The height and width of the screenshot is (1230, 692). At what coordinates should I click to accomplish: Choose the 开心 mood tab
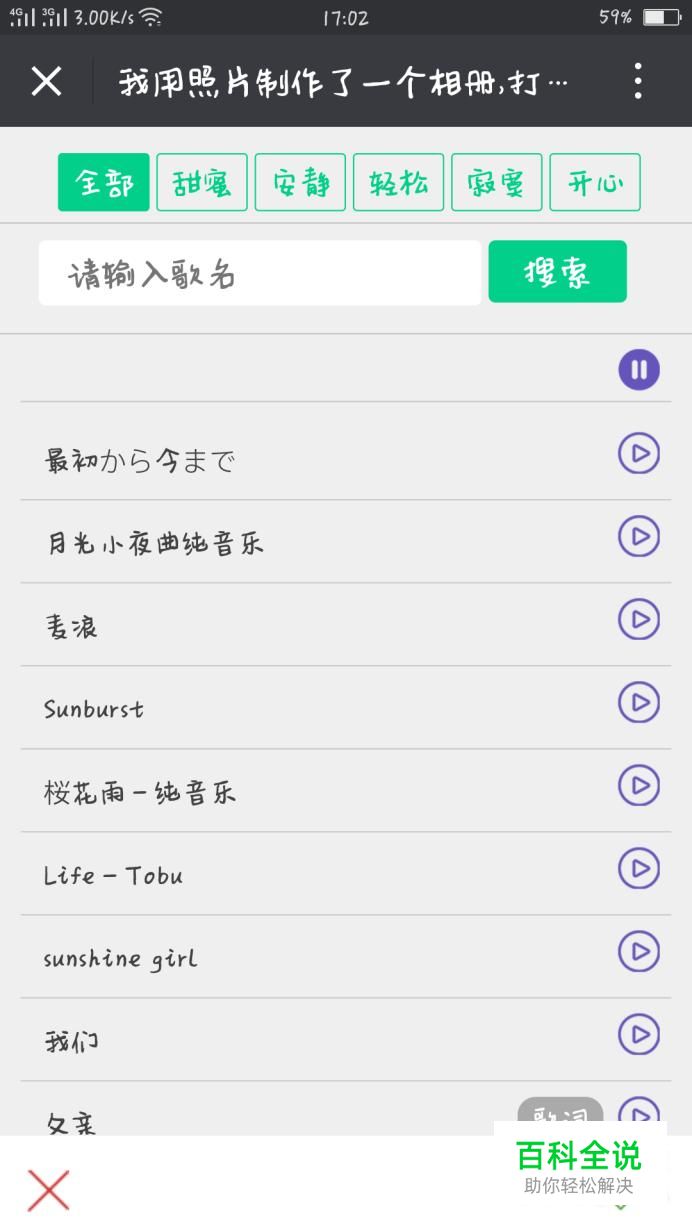click(595, 182)
